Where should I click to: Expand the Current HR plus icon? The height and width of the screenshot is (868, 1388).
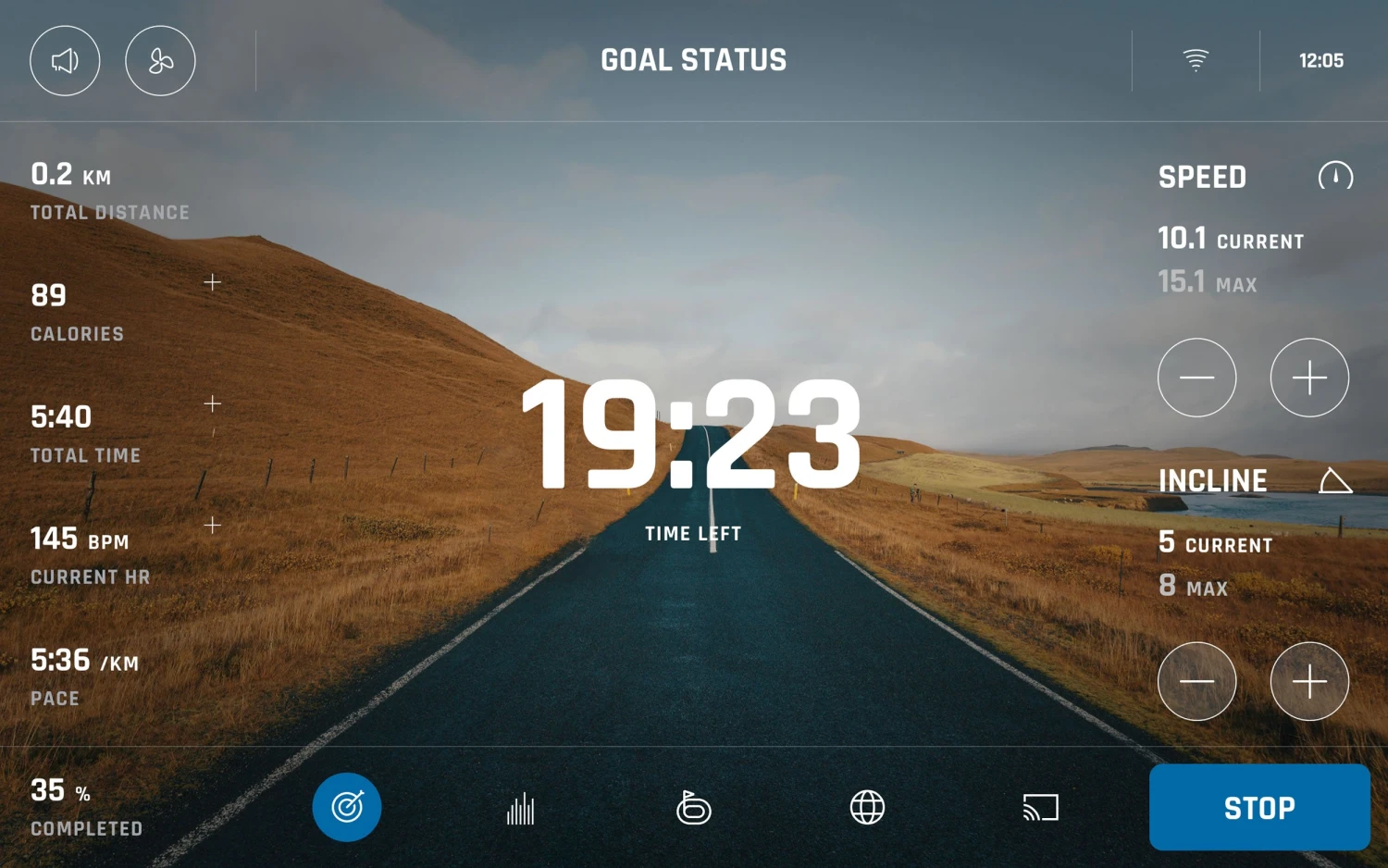[x=212, y=526]
